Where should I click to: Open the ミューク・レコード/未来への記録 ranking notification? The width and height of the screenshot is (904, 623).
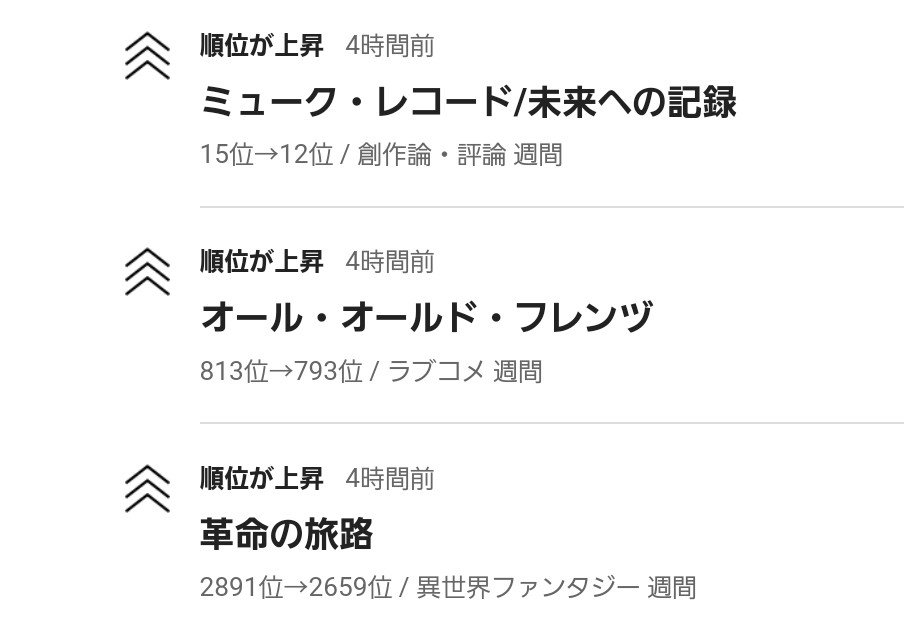(468, 102)
